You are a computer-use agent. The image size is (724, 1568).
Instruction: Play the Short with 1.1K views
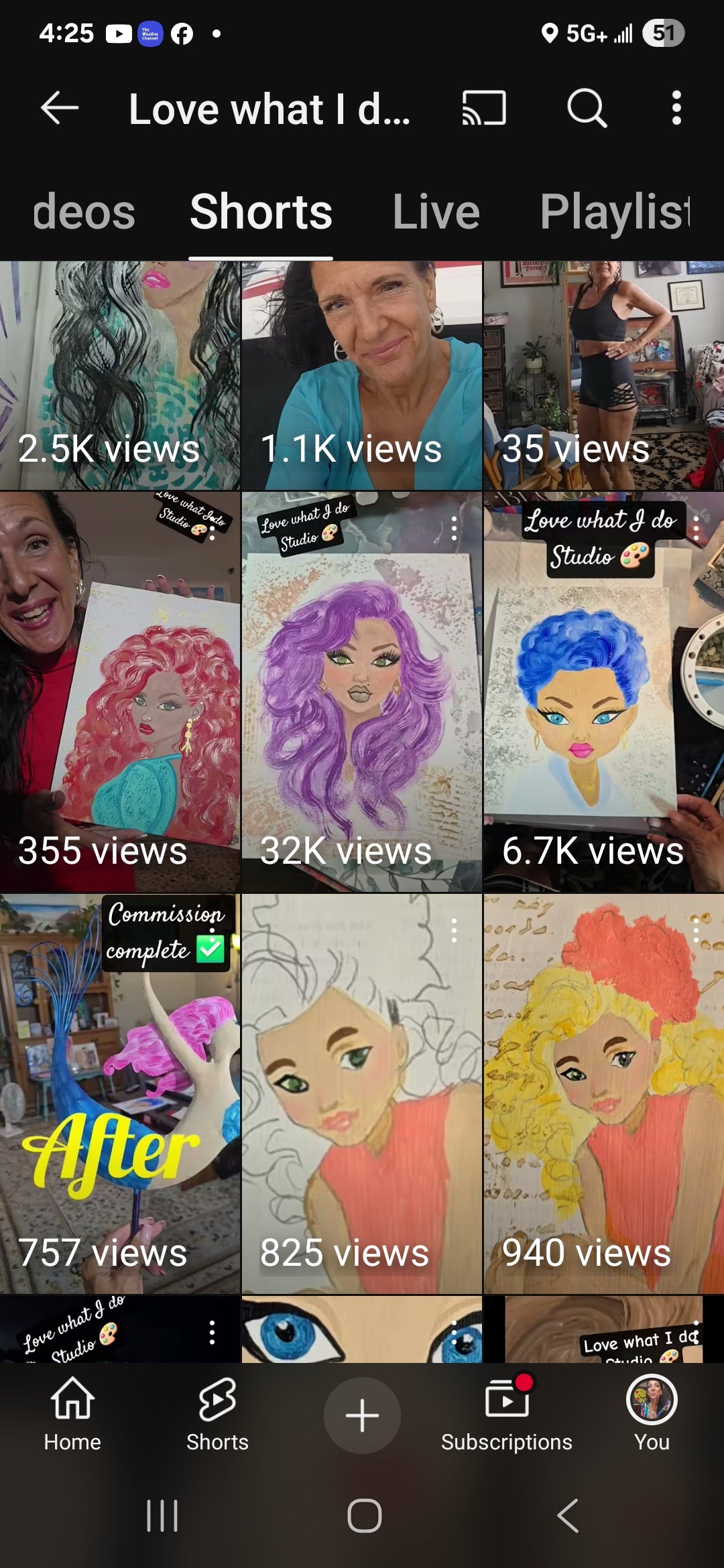pos(362,375)
